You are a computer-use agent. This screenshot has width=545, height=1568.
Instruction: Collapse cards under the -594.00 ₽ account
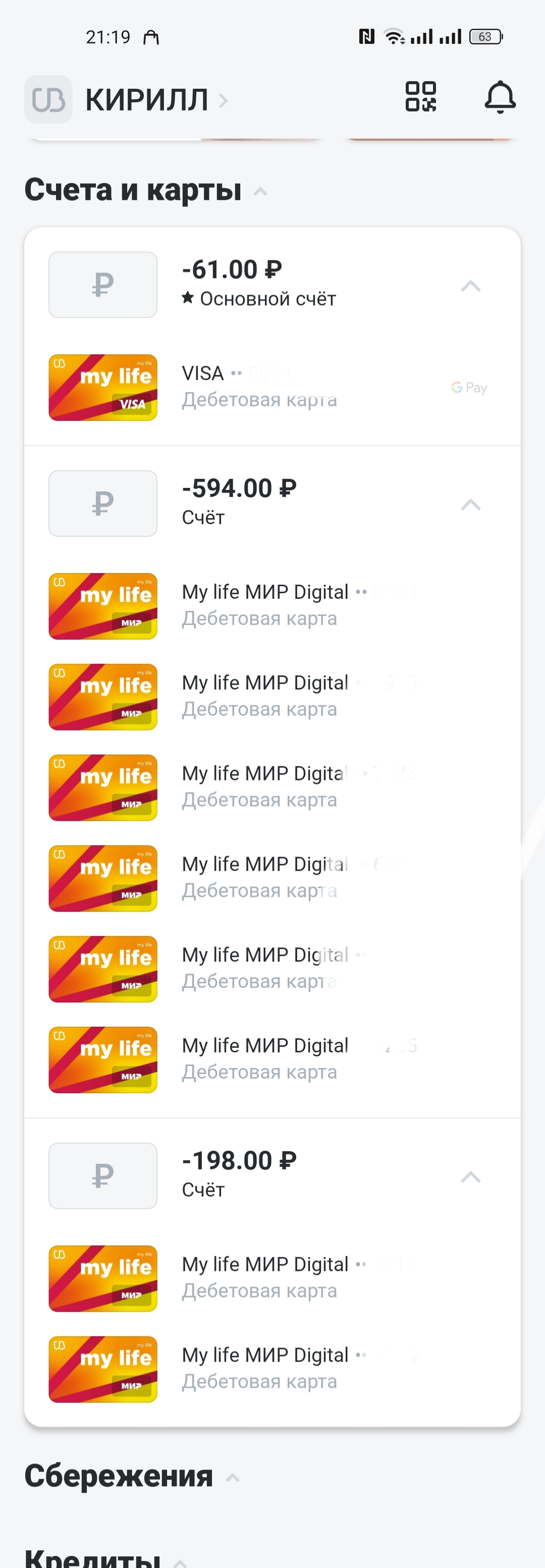[471, 504]
